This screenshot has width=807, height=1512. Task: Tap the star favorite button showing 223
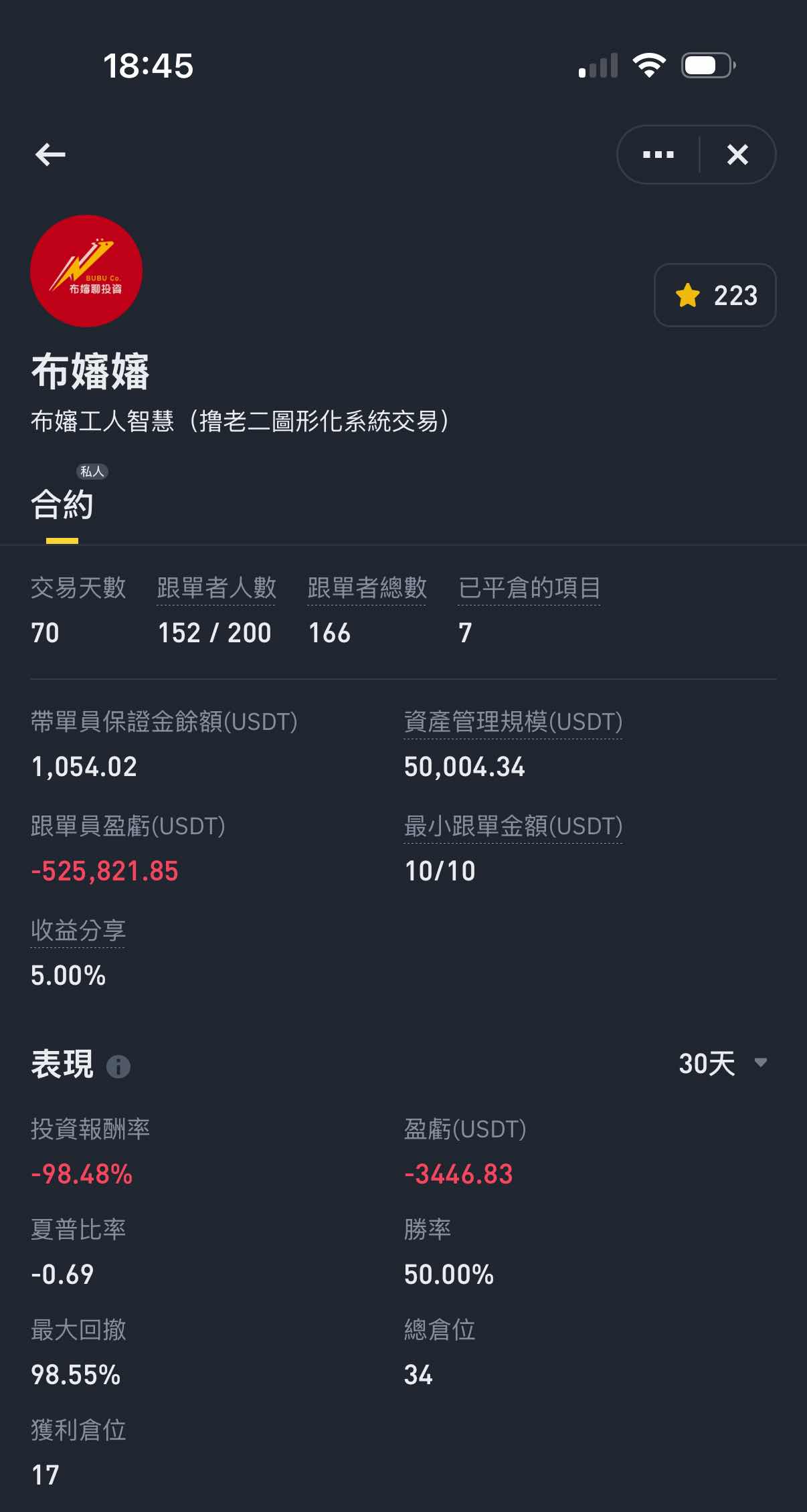pyautogui.click(x=715, y=295)
